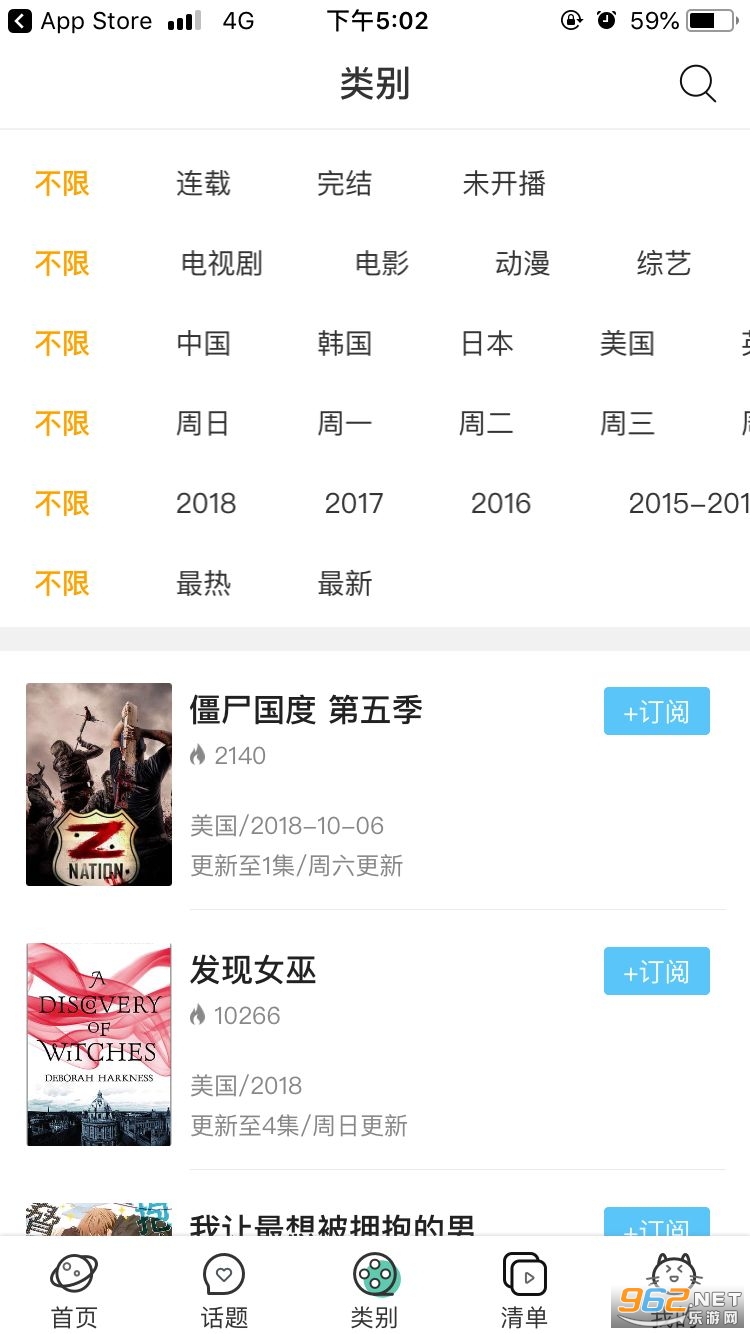Filter by 连载 status

click(x=203, y=184)
